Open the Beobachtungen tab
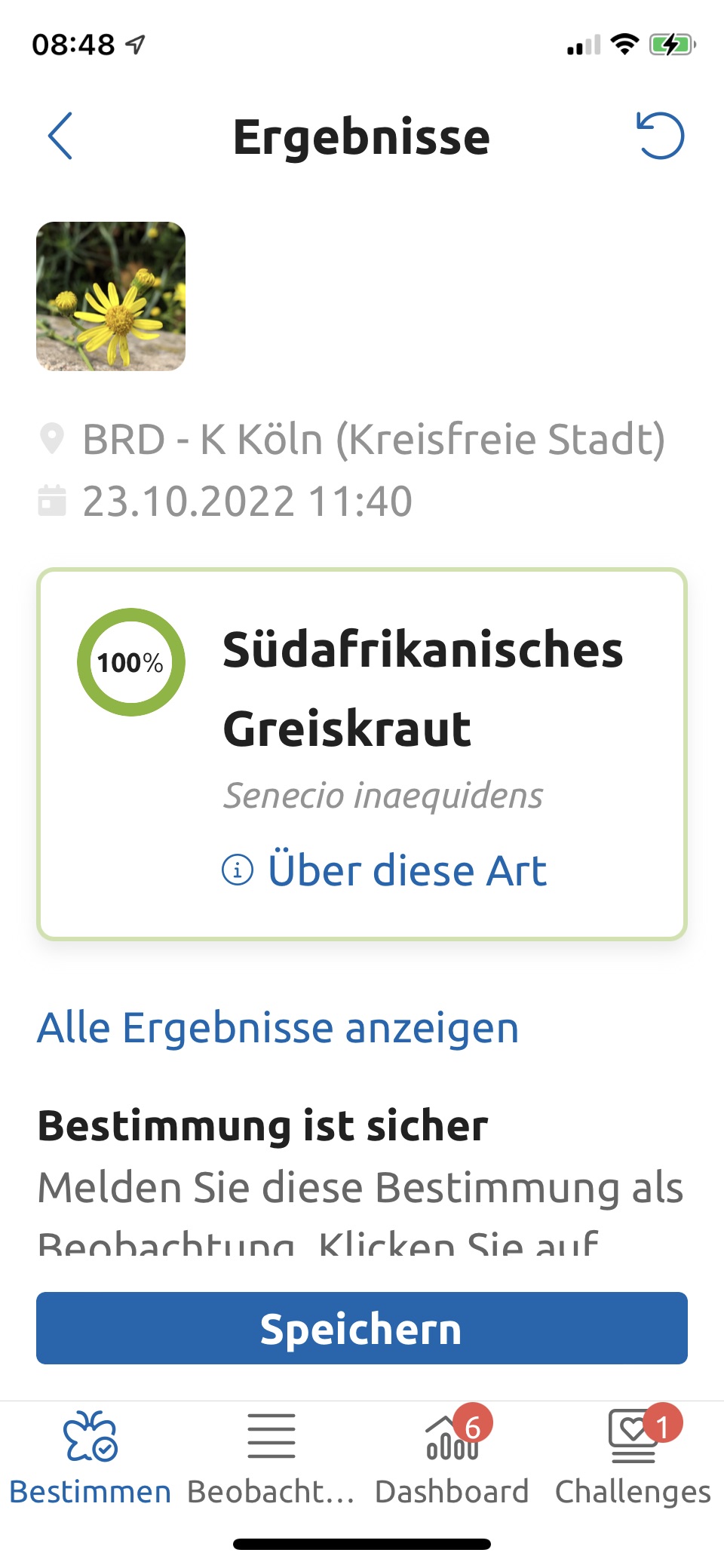Image resolution: width=724 pixels, height=1568 pixels. [271, 1457]
